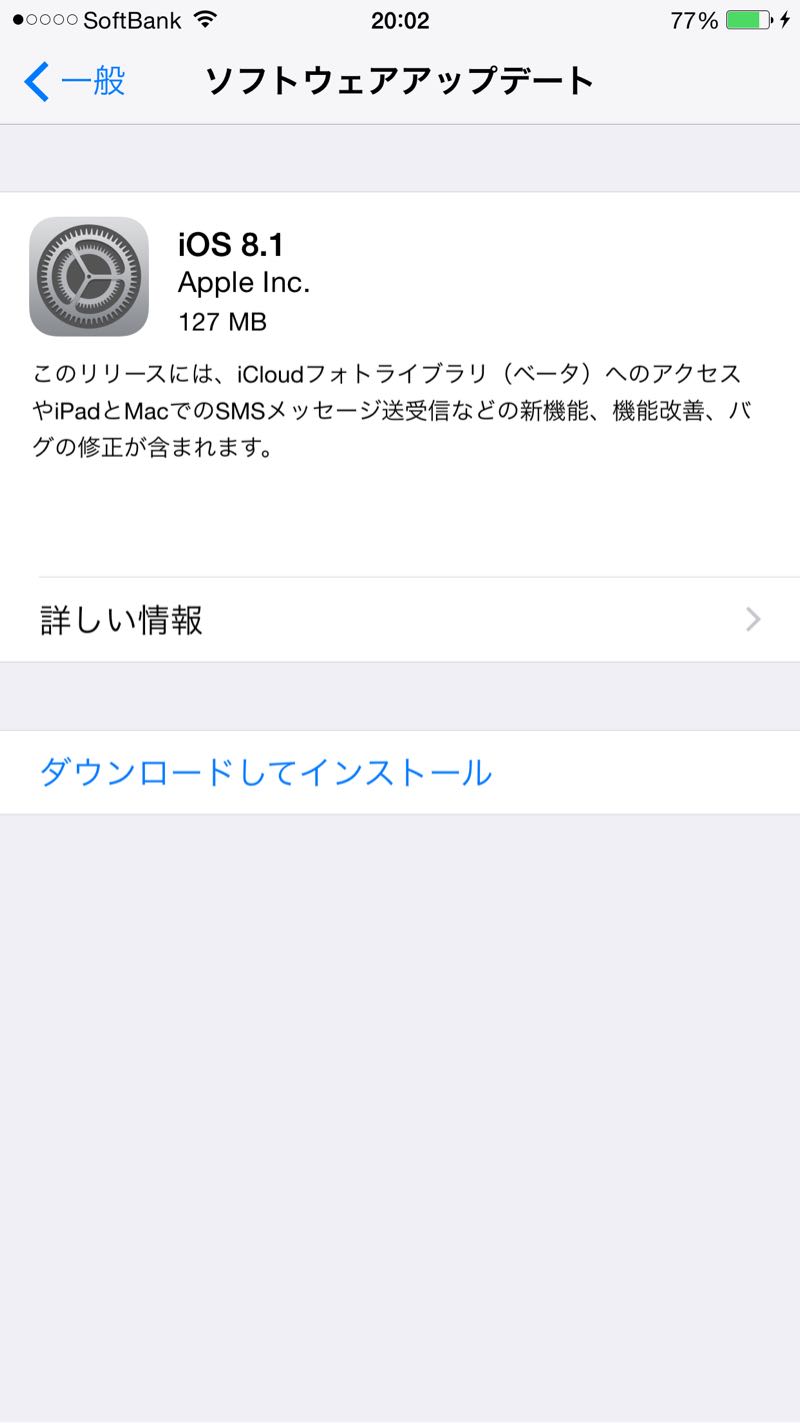Go back to 一般 settings
The image size is (800, 1423).
tap(75, 81)
